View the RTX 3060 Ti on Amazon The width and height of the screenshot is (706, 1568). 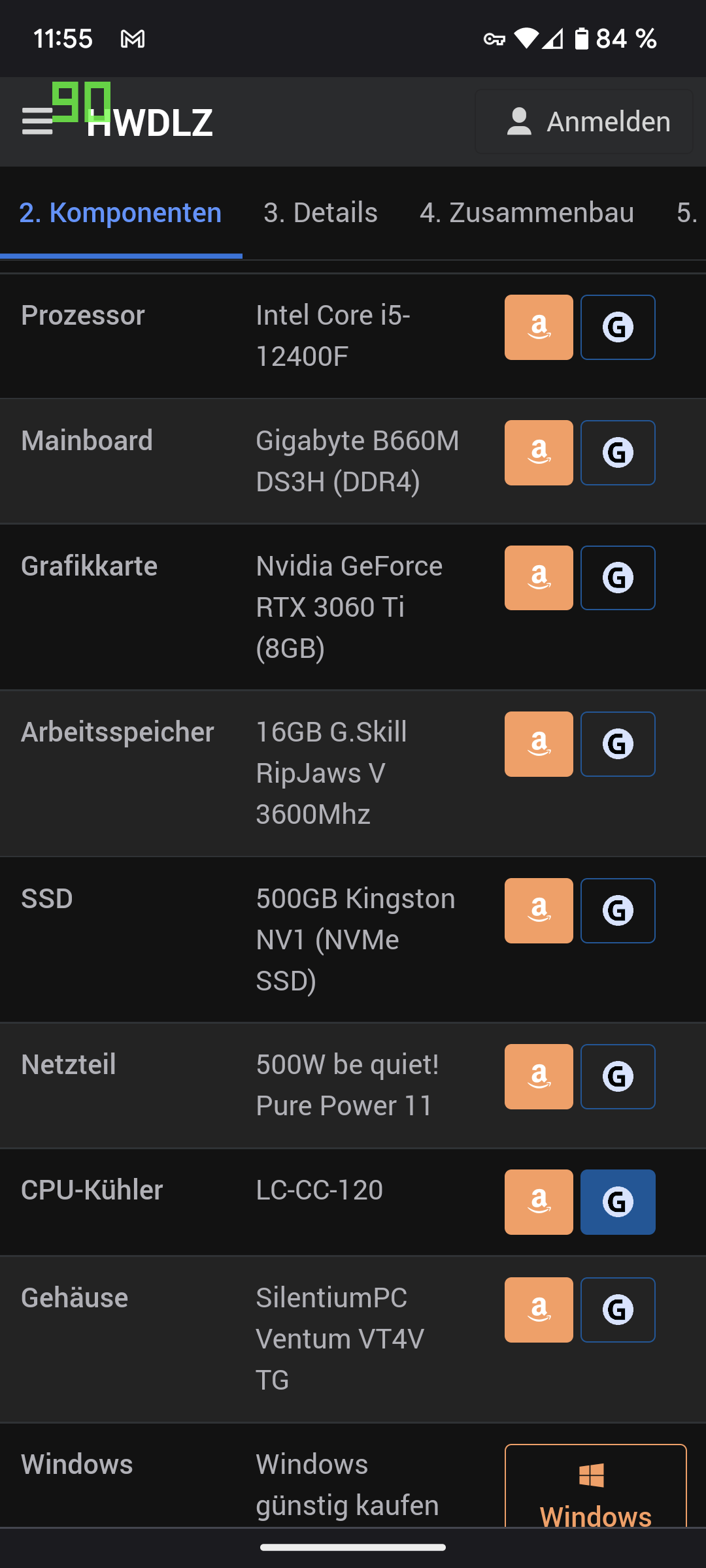pos(539,578)
